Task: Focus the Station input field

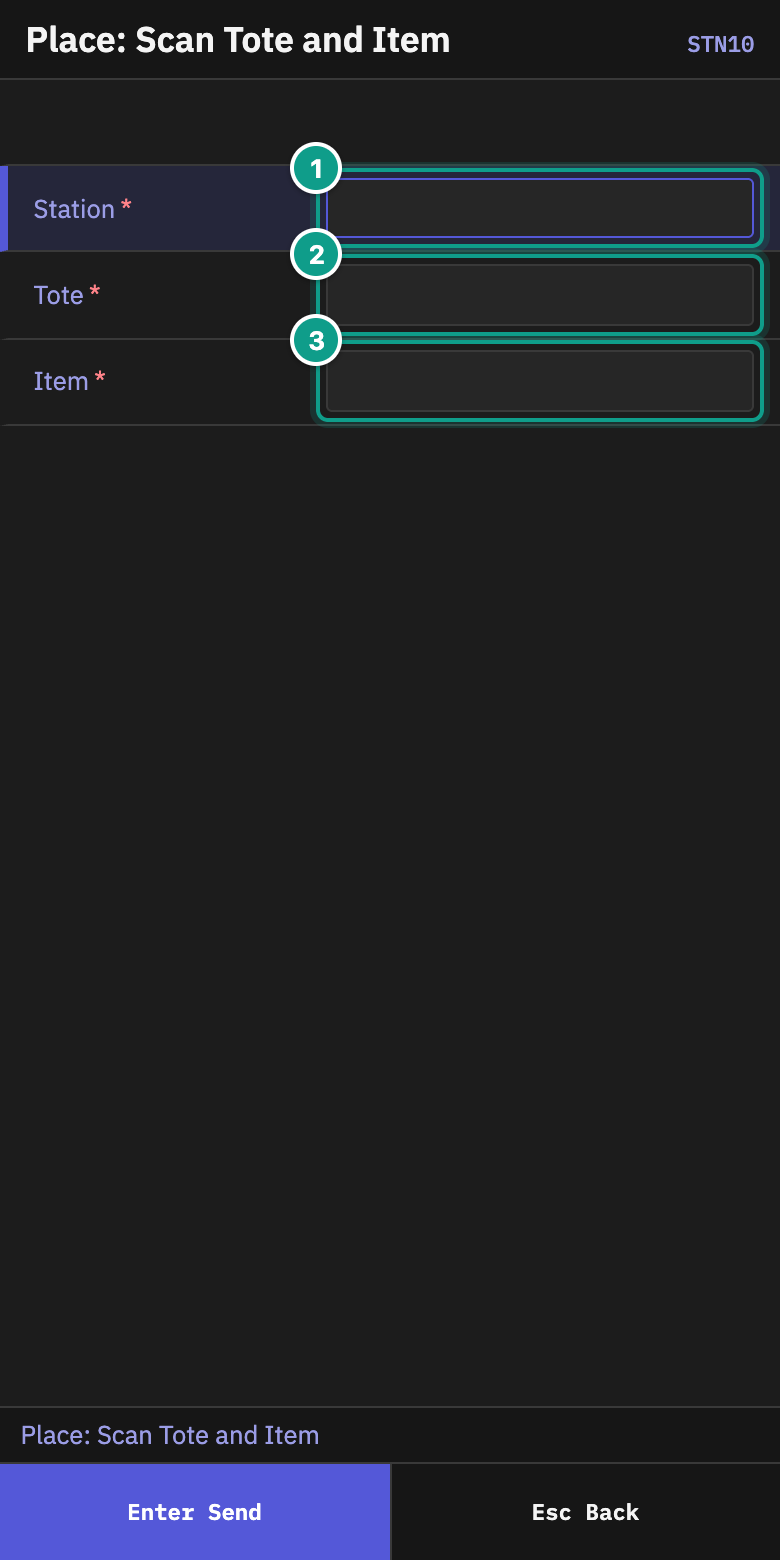Action: [x=540, y=208]
